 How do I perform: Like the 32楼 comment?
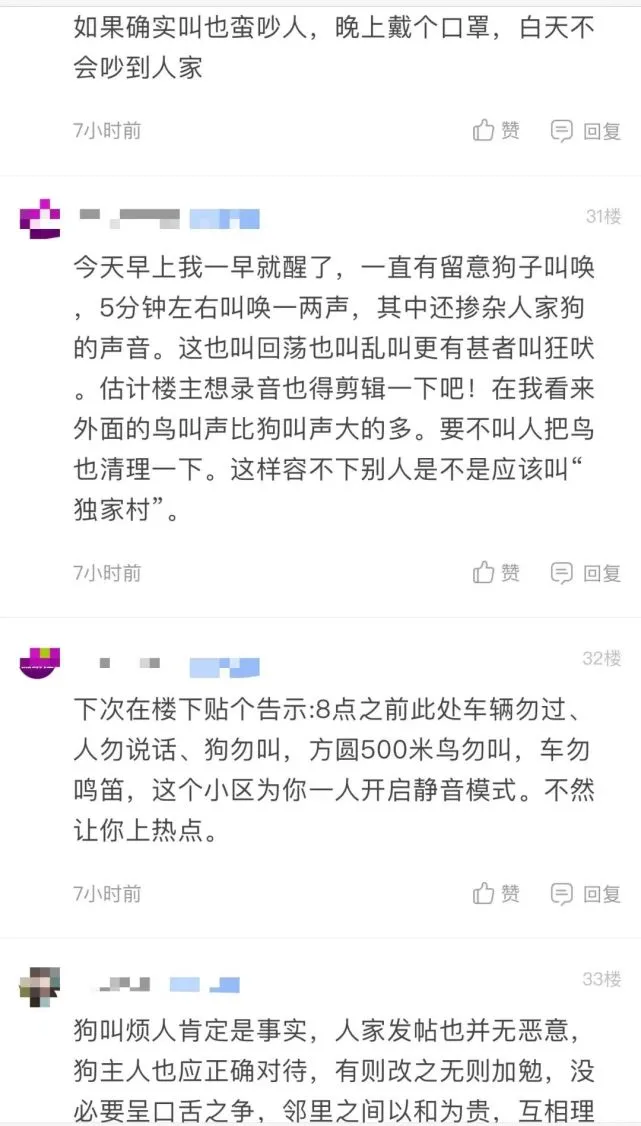(496, 893)
